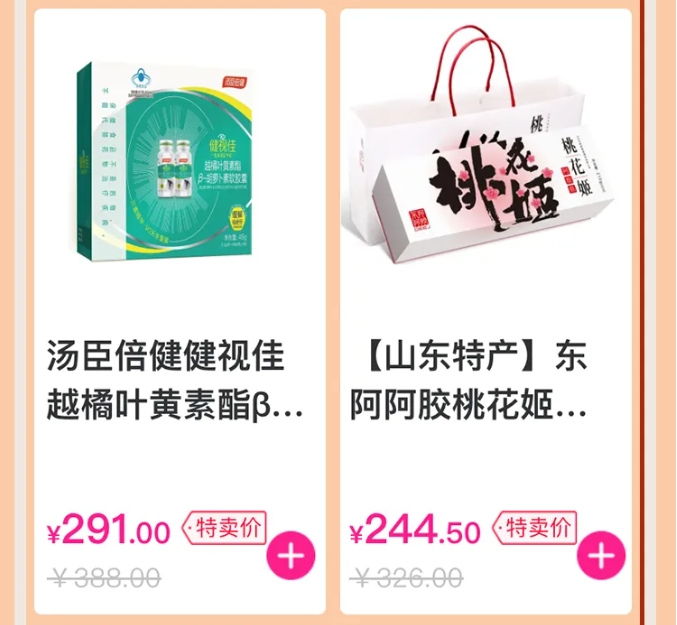Add the 东阿阿胶桃花姬 item to cart
Screen dimensions: 677x625
tap(601, 557)
